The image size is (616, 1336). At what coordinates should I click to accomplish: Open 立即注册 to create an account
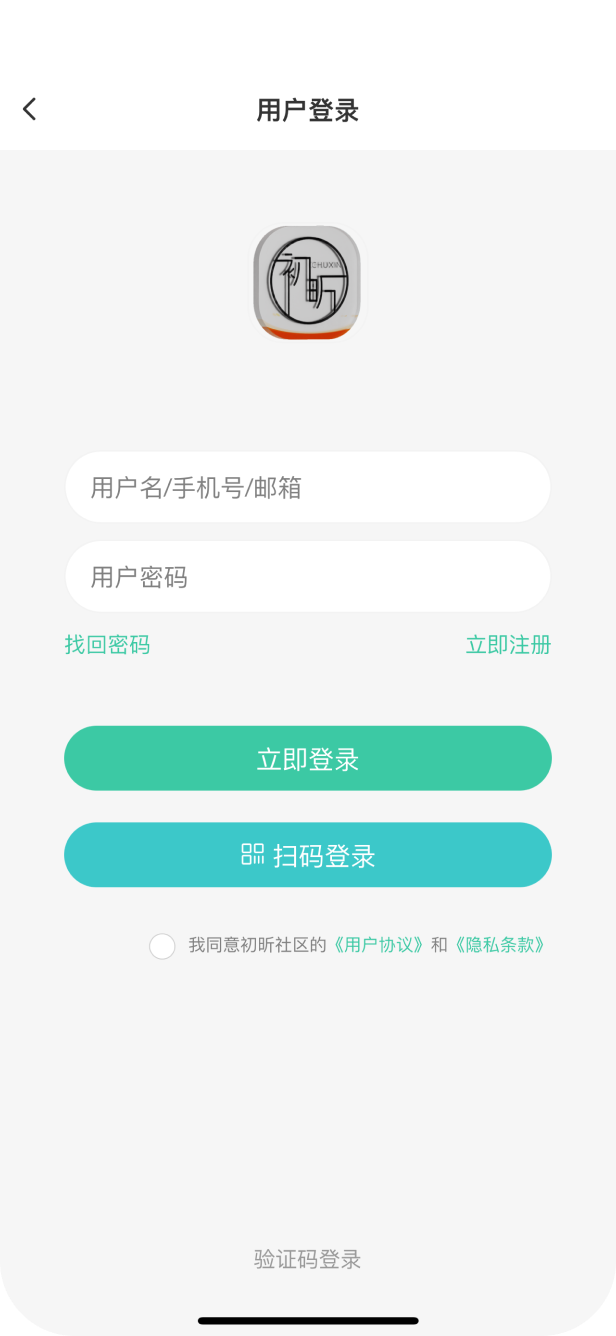pyautogui.click(x=508, y=645)
